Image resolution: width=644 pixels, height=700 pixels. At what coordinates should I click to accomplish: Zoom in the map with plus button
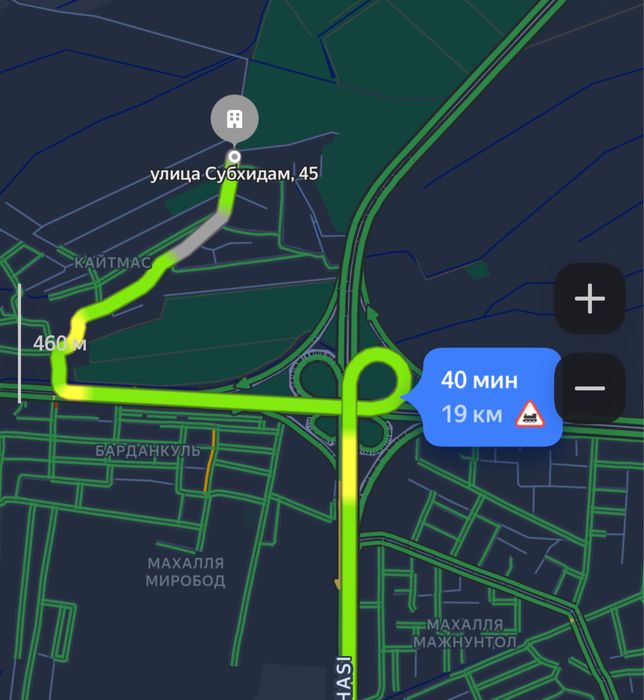(590, 298)
